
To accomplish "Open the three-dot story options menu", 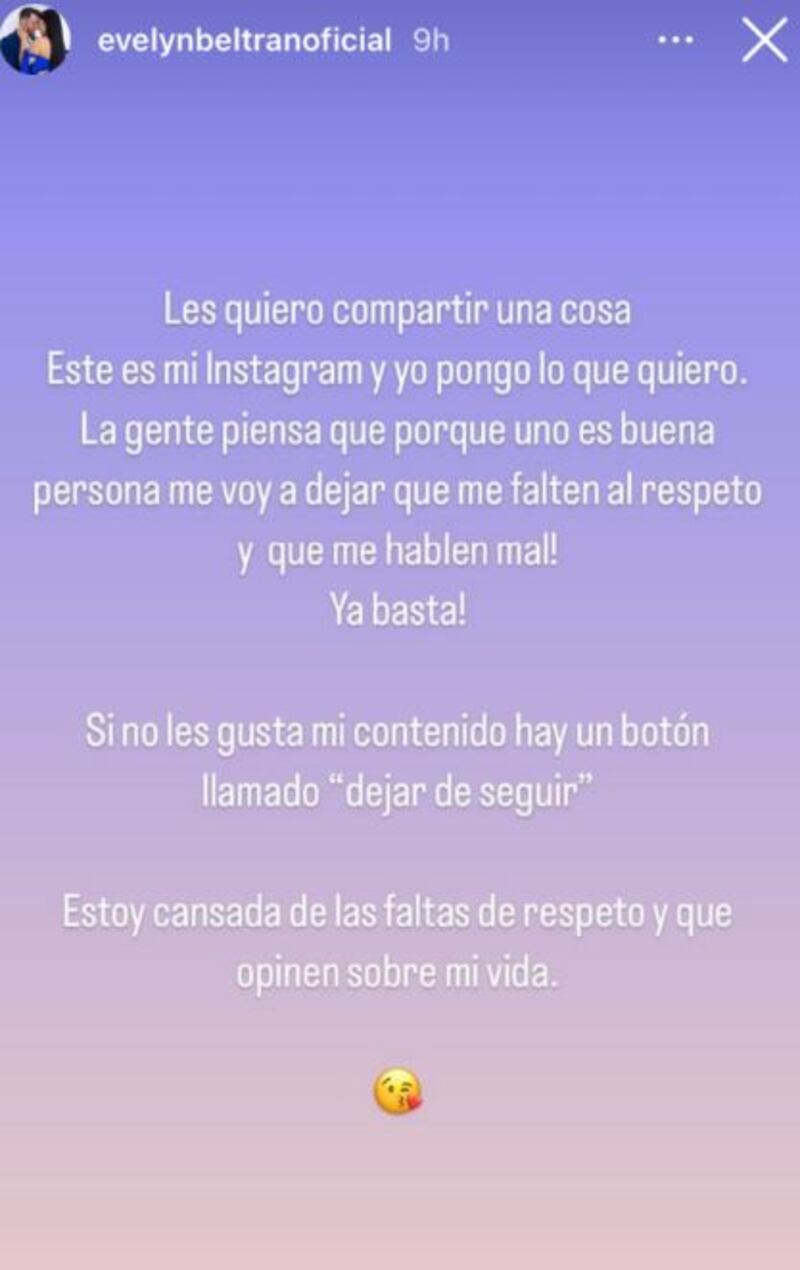I will pos(676,41).
